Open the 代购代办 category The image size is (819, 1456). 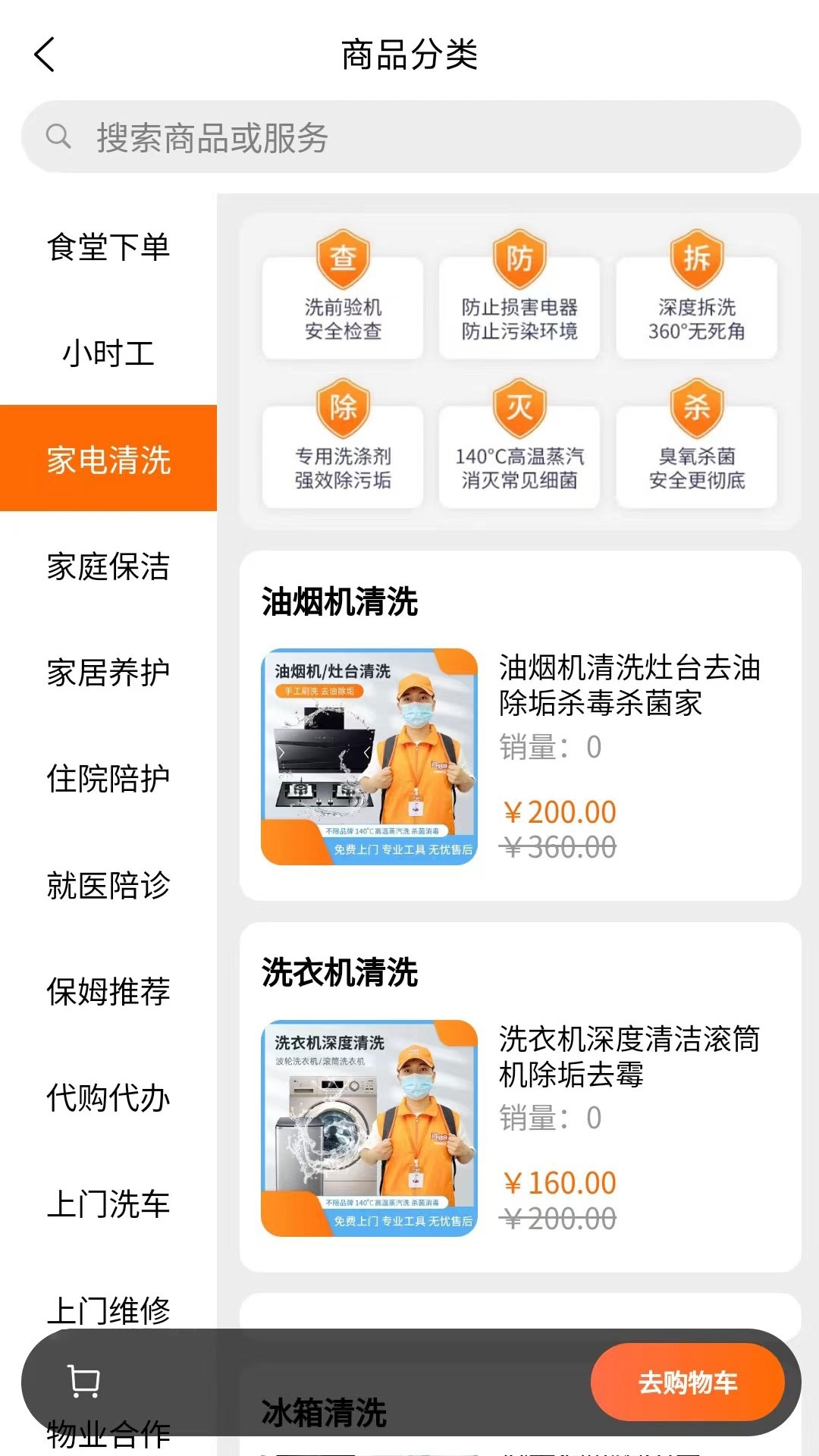point(108,1097)
